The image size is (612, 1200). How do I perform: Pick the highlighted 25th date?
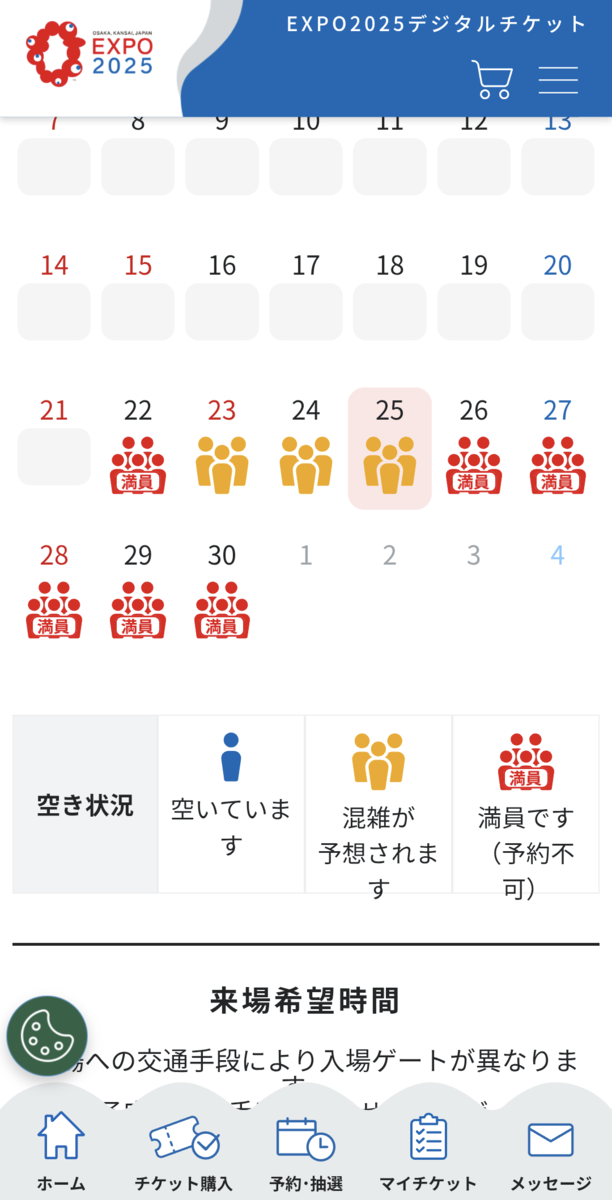(x=390, y=448)
